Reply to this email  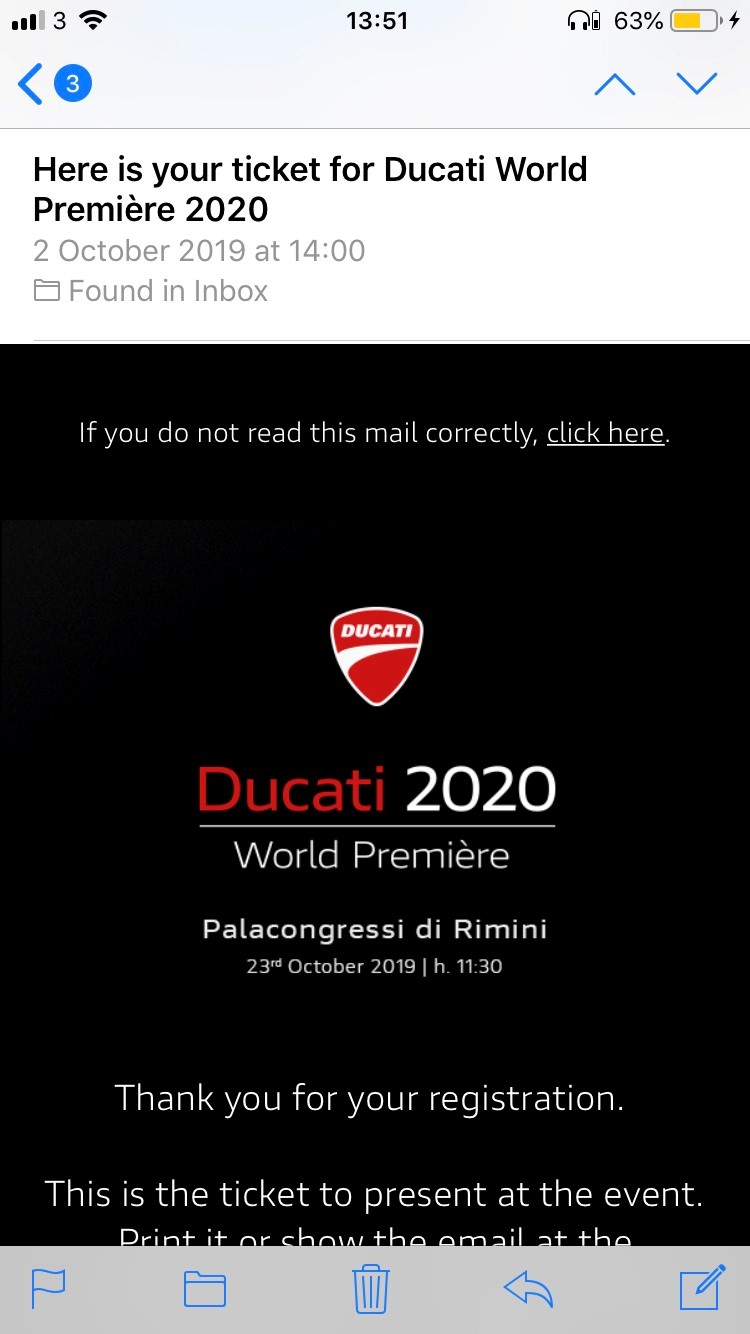[529, 1288]
